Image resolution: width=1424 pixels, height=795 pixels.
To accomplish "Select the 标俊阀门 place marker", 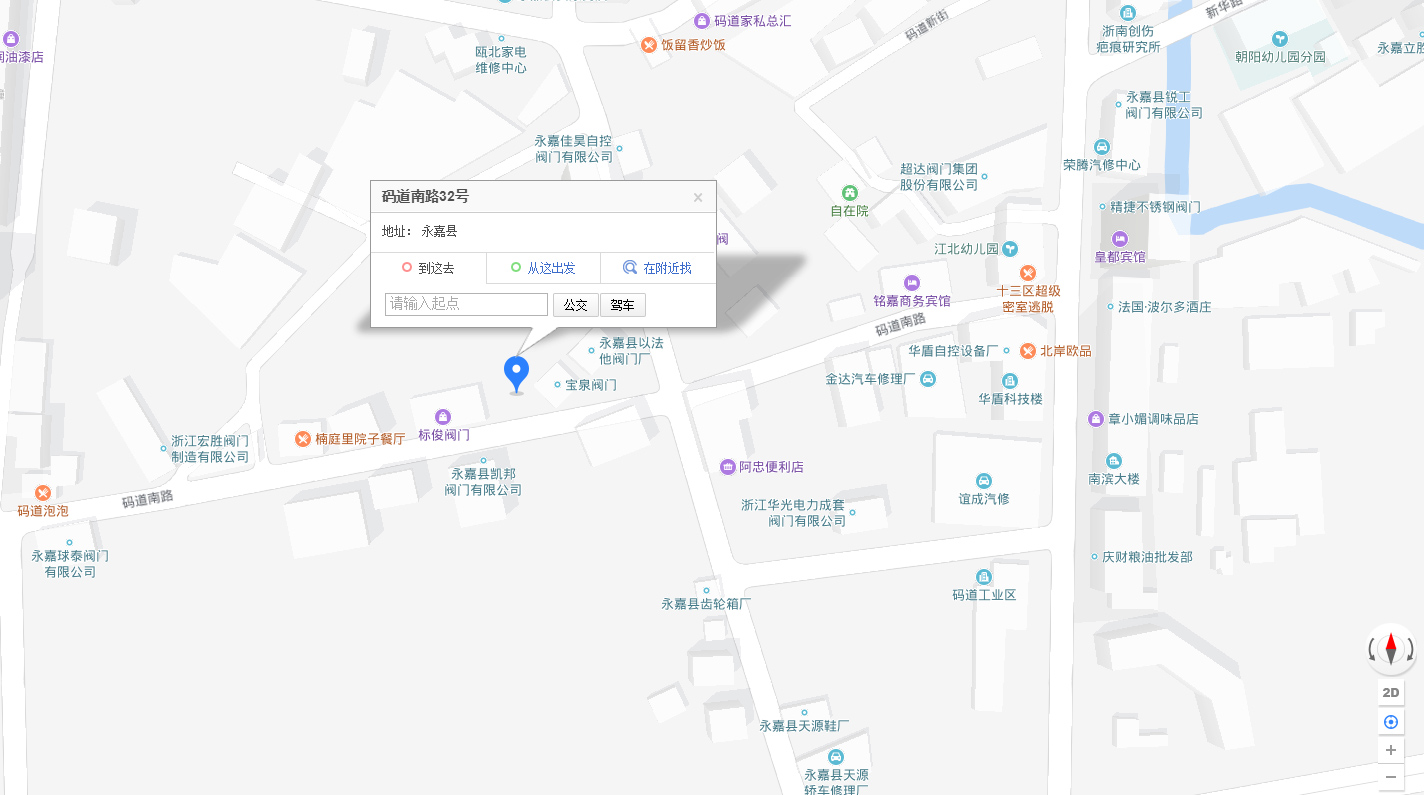I will pyautogui.click(x=443, y=417).
